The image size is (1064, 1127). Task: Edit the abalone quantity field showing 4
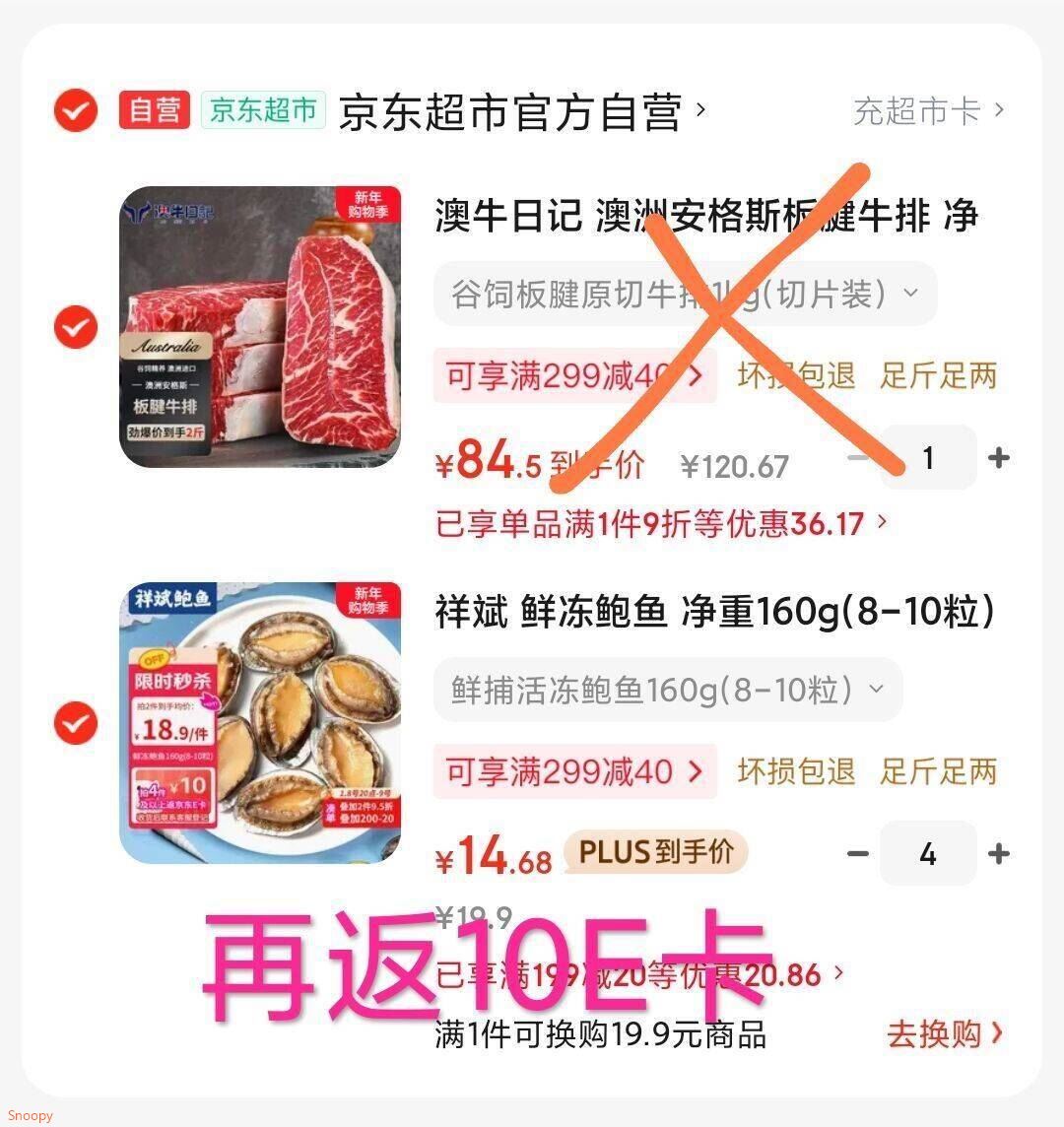(x=928, y=854)
